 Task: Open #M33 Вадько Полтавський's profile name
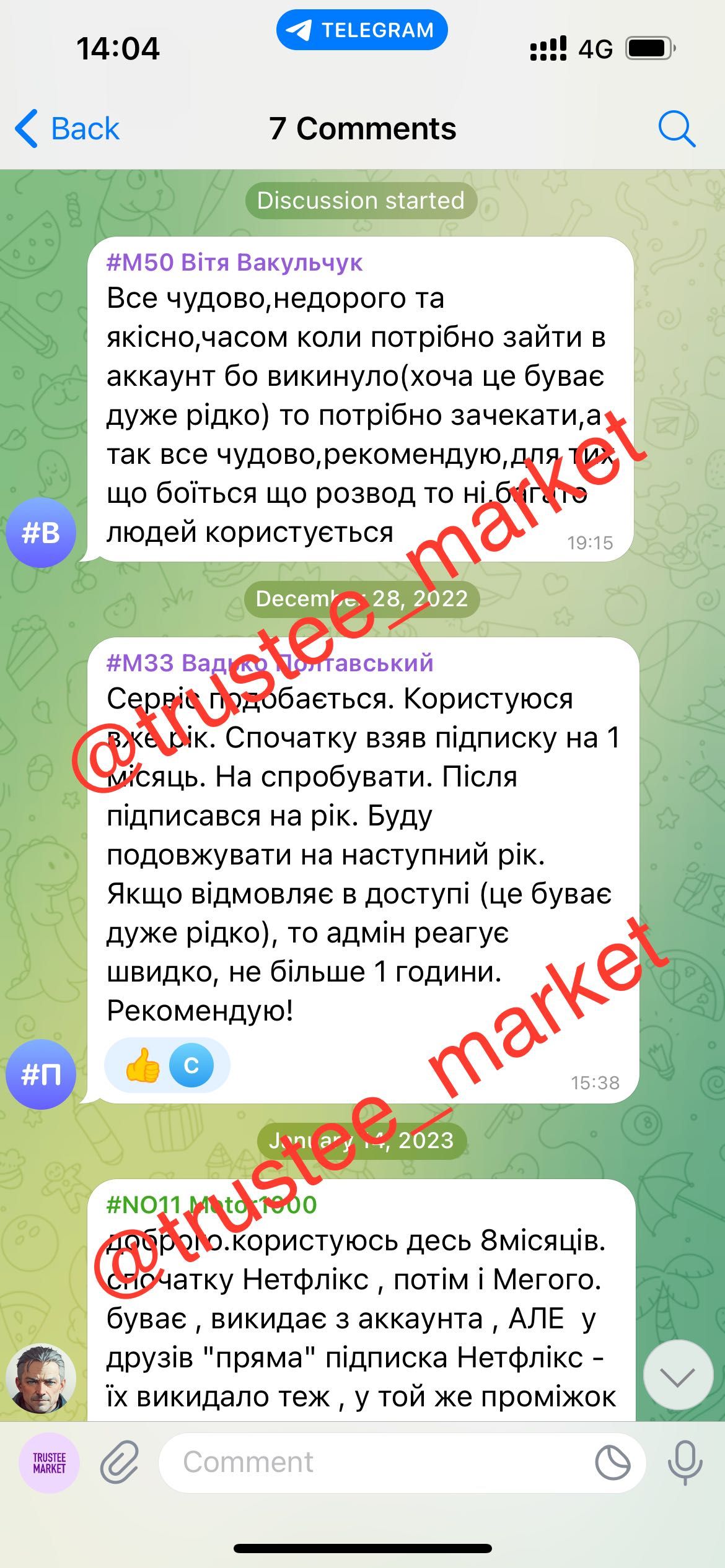270,663
